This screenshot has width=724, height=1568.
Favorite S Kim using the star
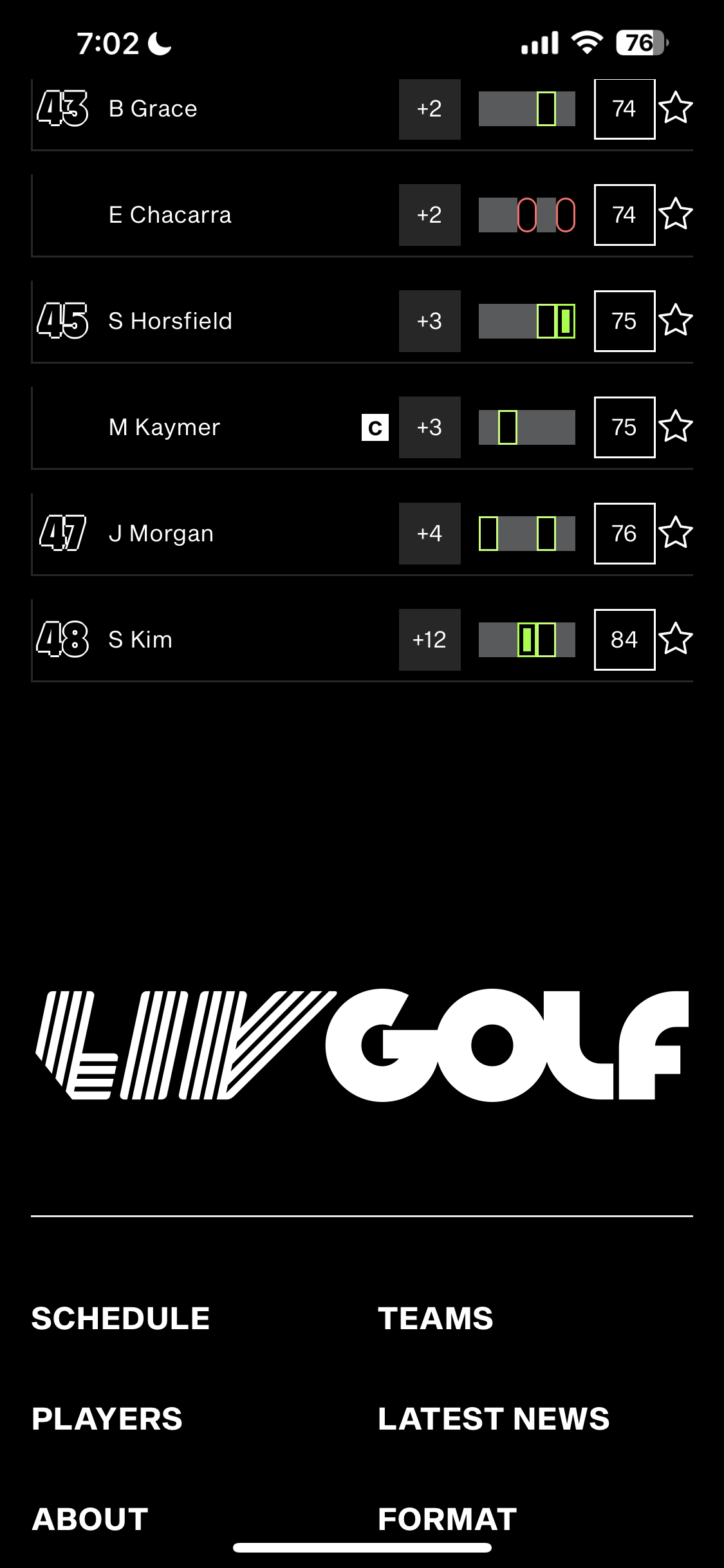(676, 639)
